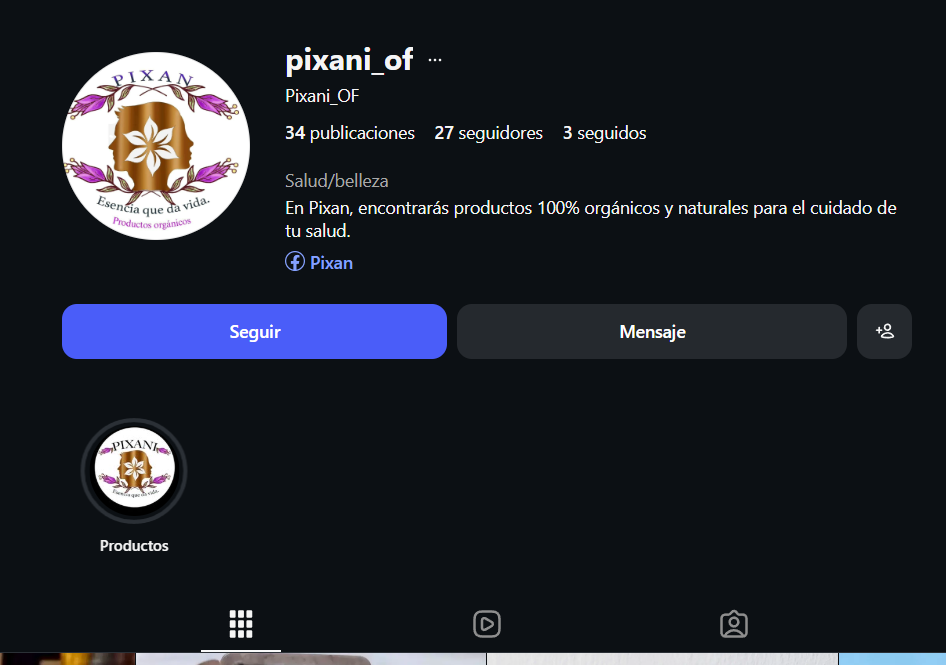This screenshot has width=946, height=665.
Task: View the 3 seguidos list
Action: click(604, 133)
